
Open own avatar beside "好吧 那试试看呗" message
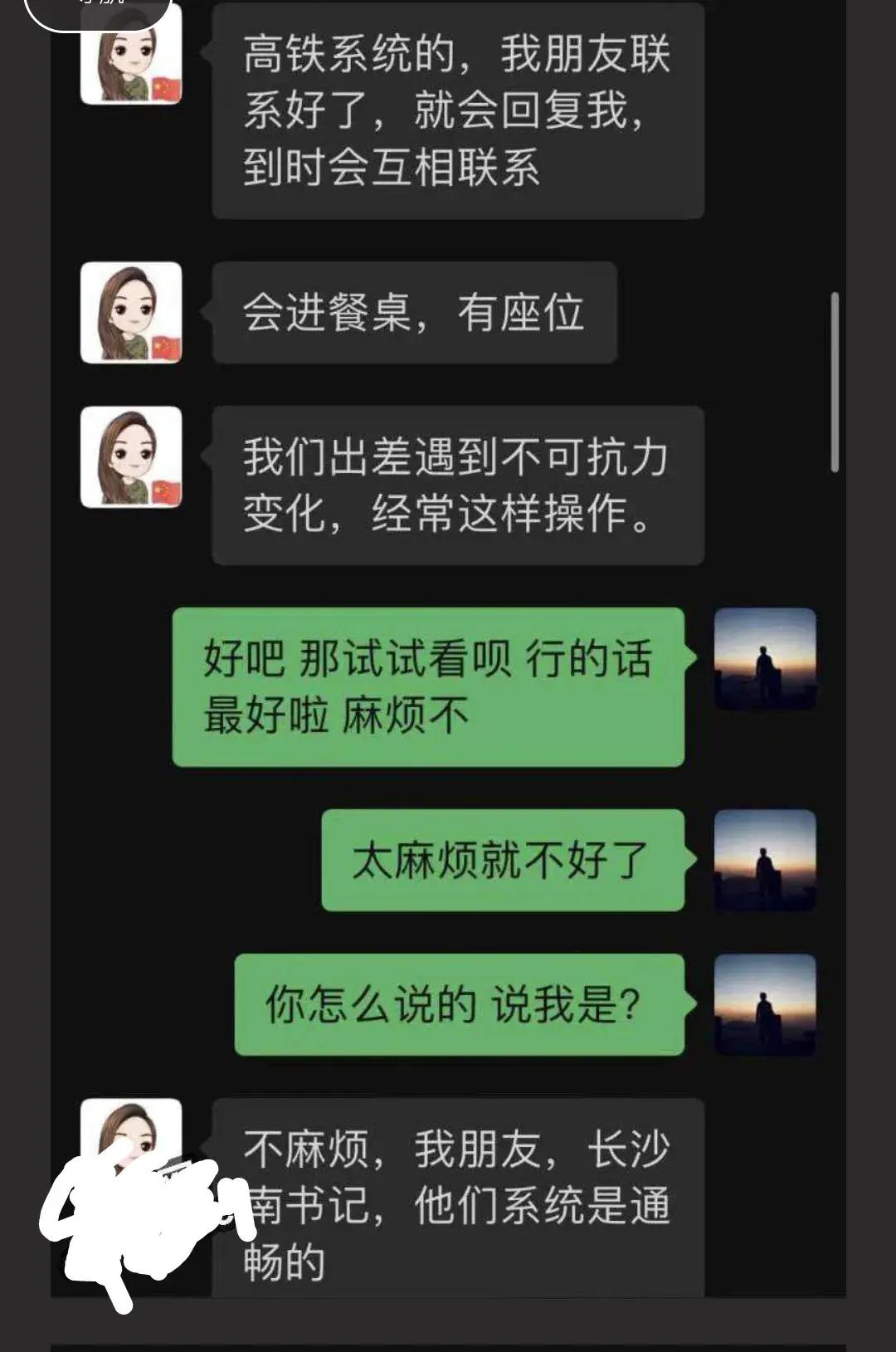[x=765, y=659]
